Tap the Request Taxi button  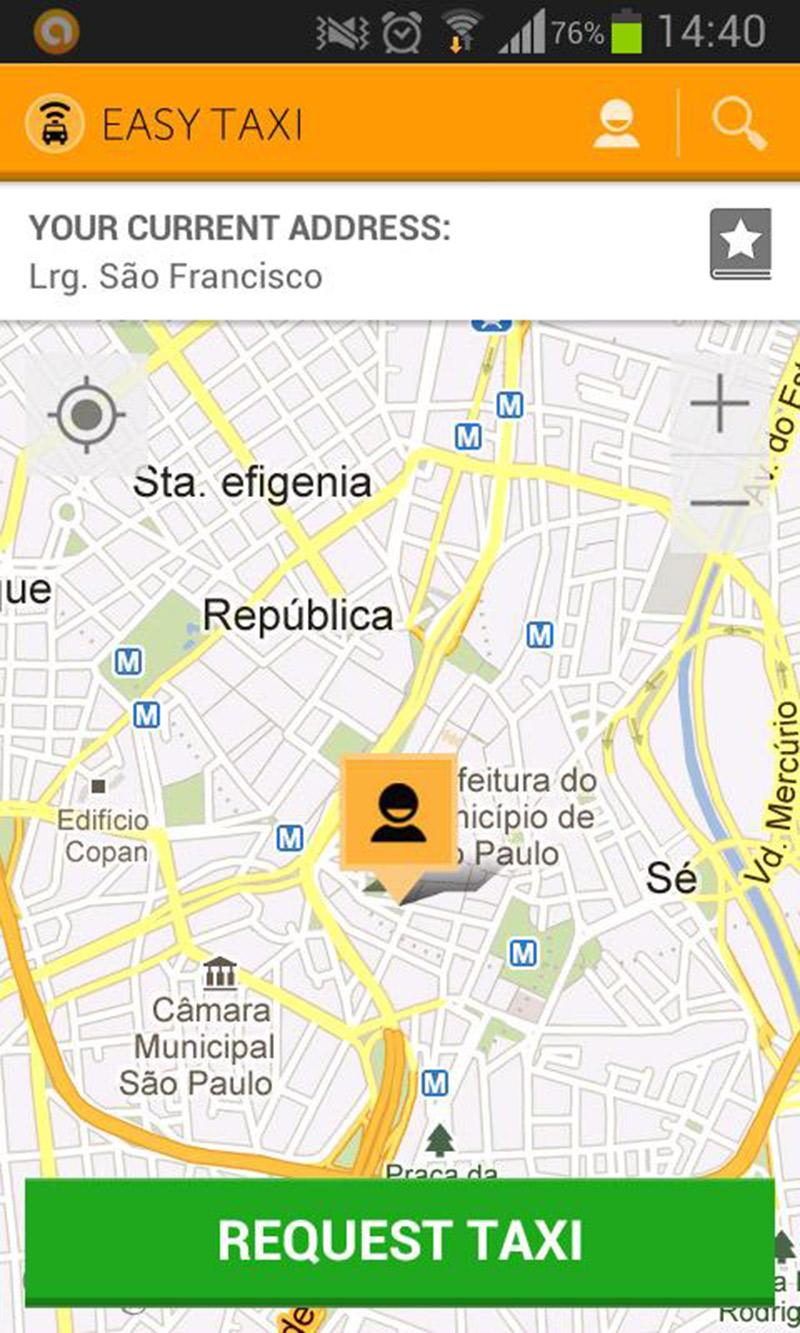click(400, 1241)
